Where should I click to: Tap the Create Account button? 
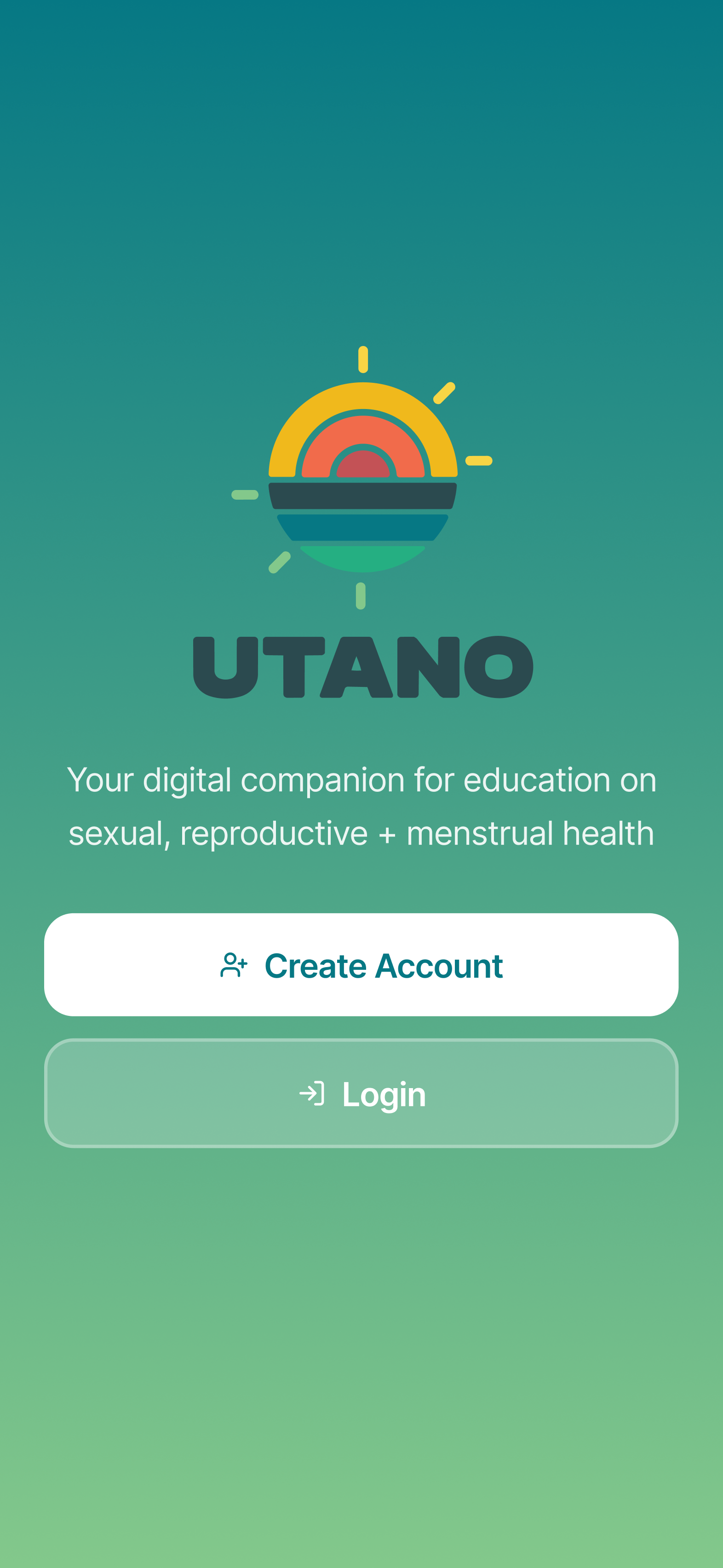coord(361,965)
